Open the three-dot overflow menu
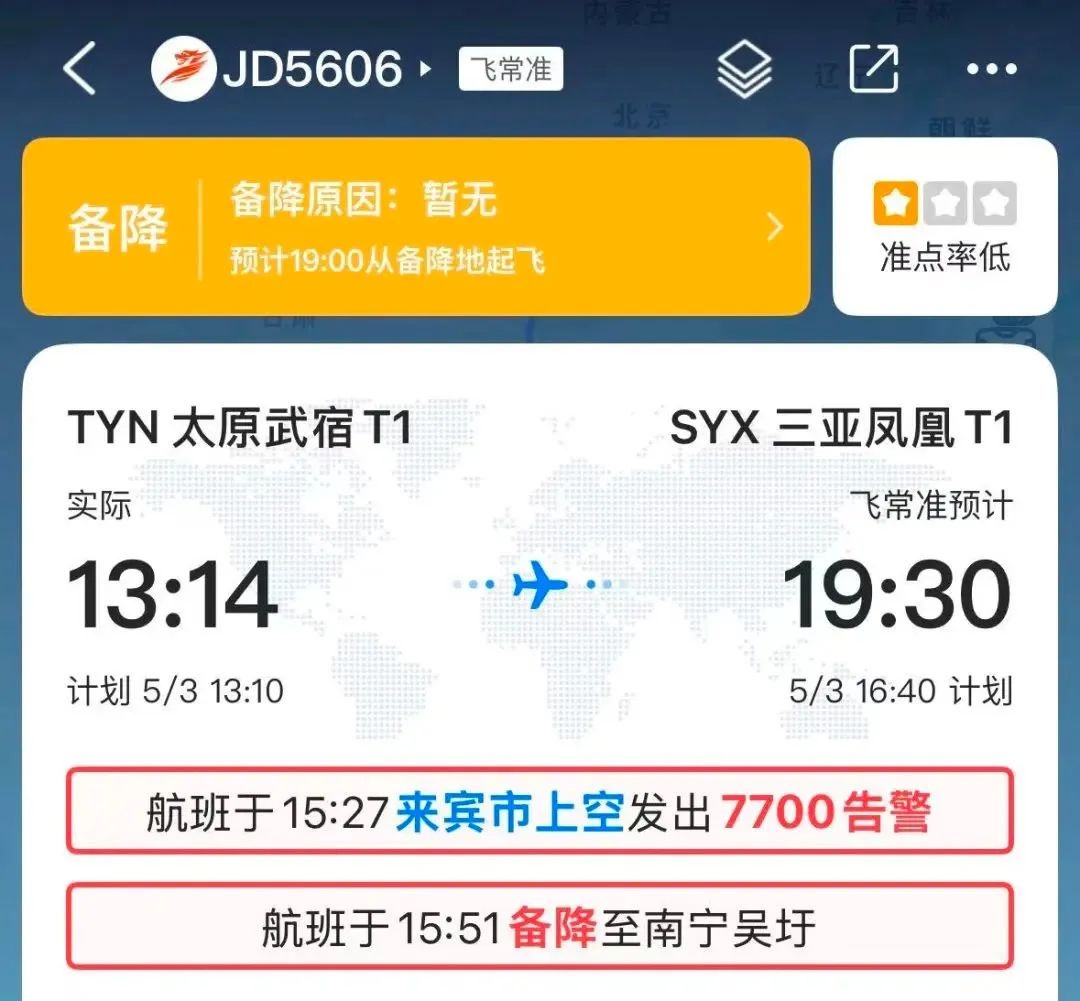The width and height of the screenshot is (1080, 1001). [991, 70]
